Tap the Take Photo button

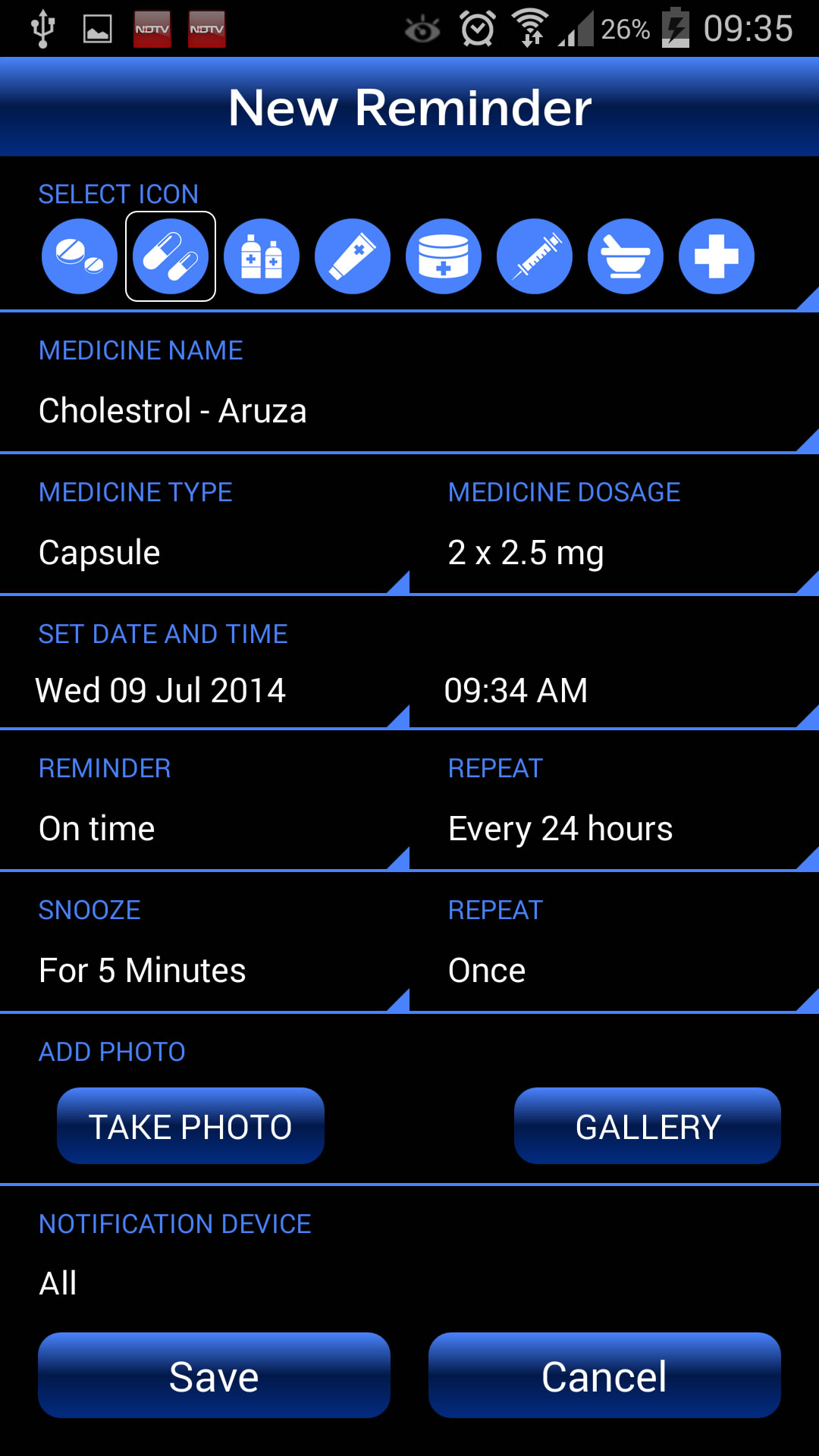(x=190, y=1126)
